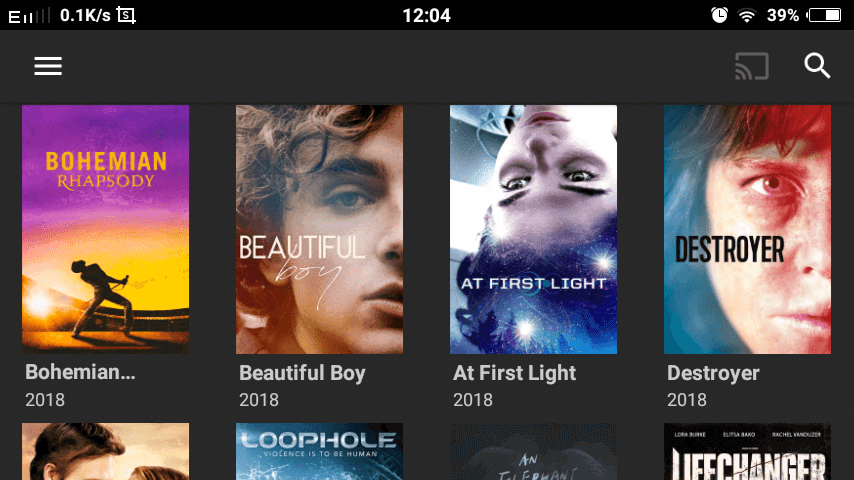Tap the cast to device icon

(x=751, y=67)
